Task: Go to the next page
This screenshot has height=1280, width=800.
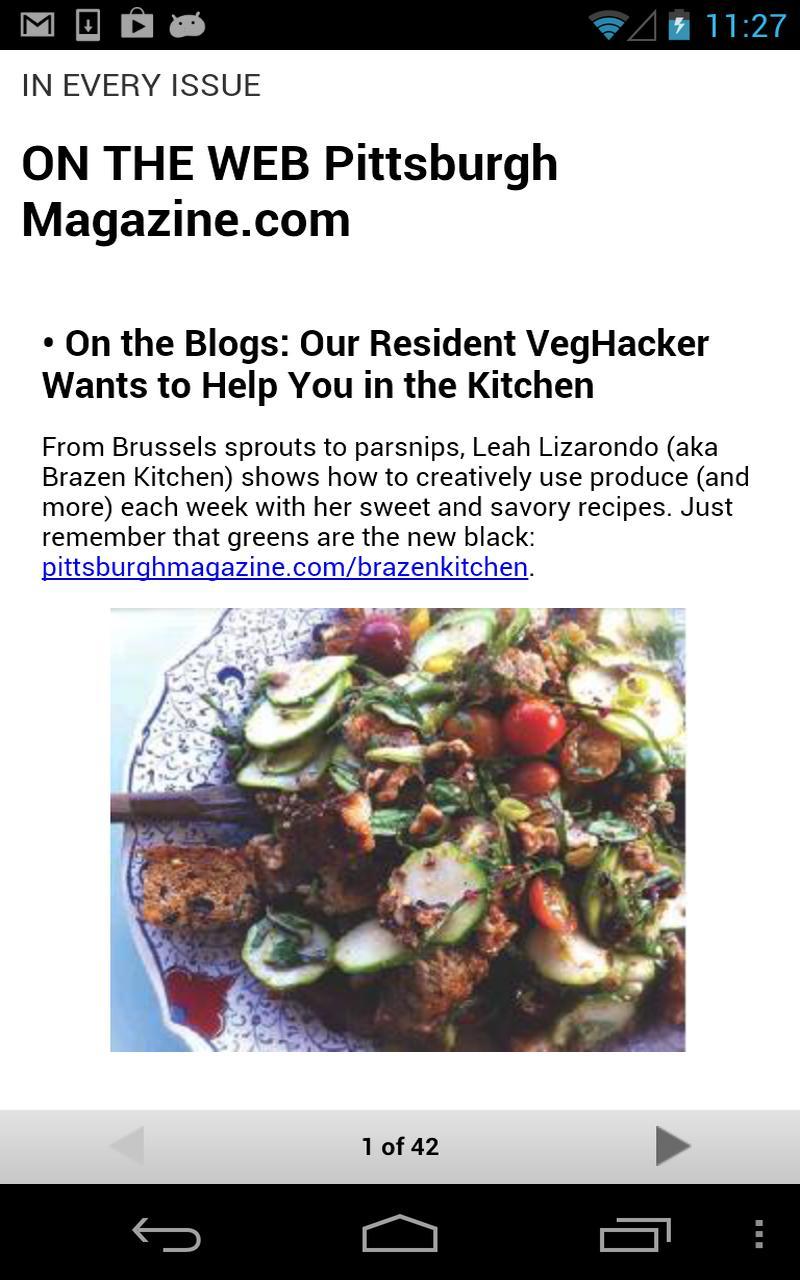Action: [x=672, y=1146]
